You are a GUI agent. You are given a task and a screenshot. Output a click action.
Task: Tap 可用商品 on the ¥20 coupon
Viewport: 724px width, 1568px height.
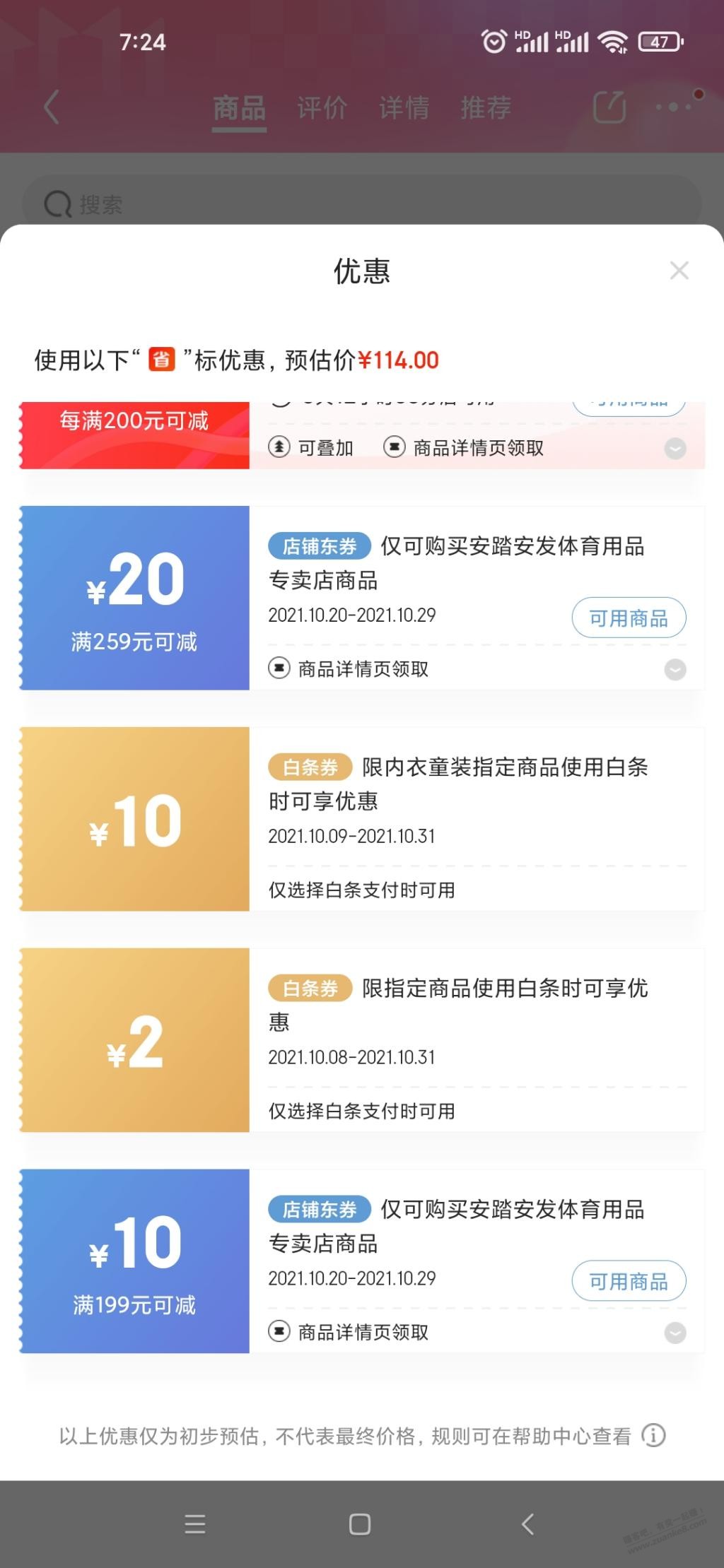coord(628,618)
